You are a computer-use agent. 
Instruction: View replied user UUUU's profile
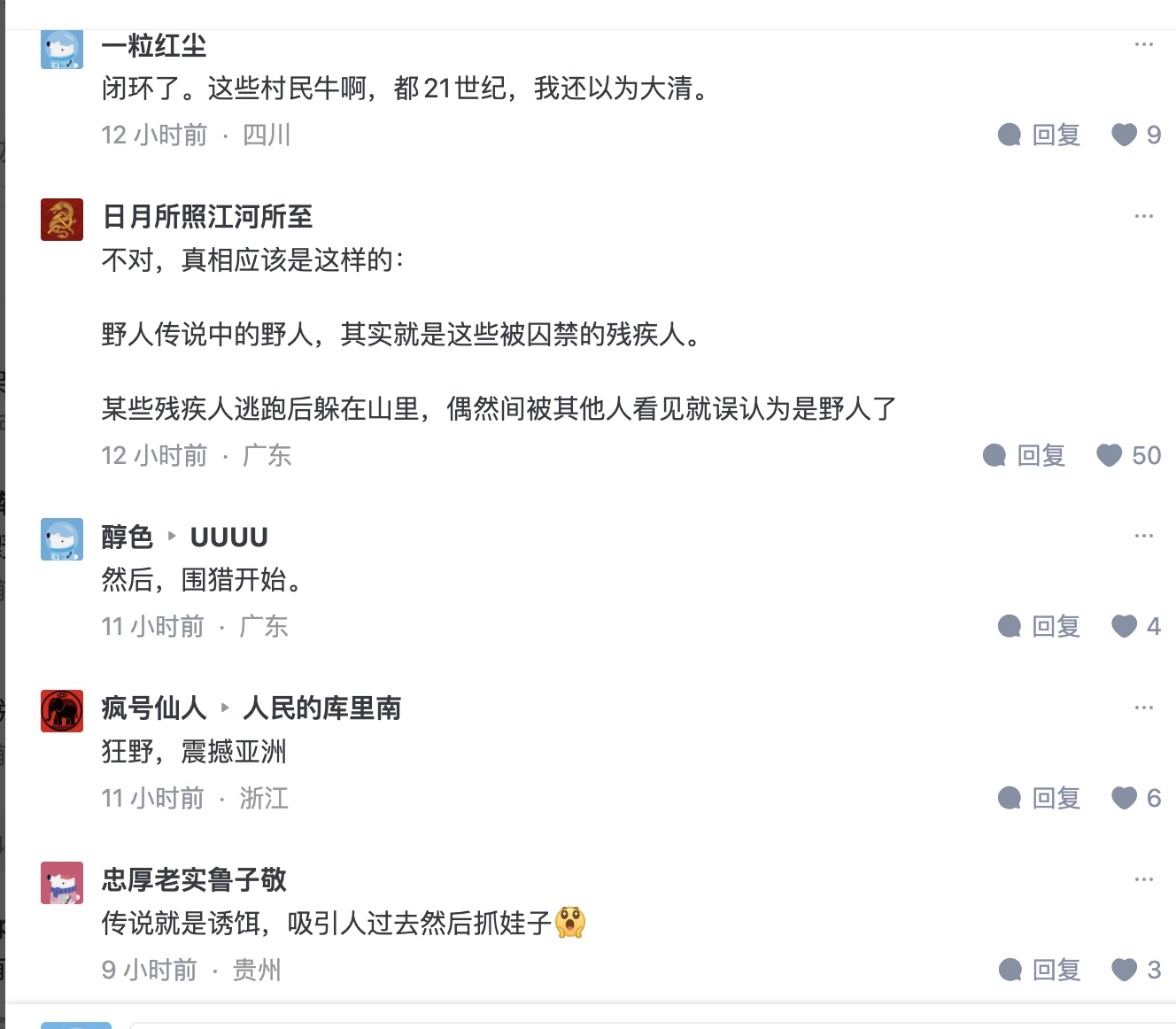pyautogui.click(x=228, y=537)
